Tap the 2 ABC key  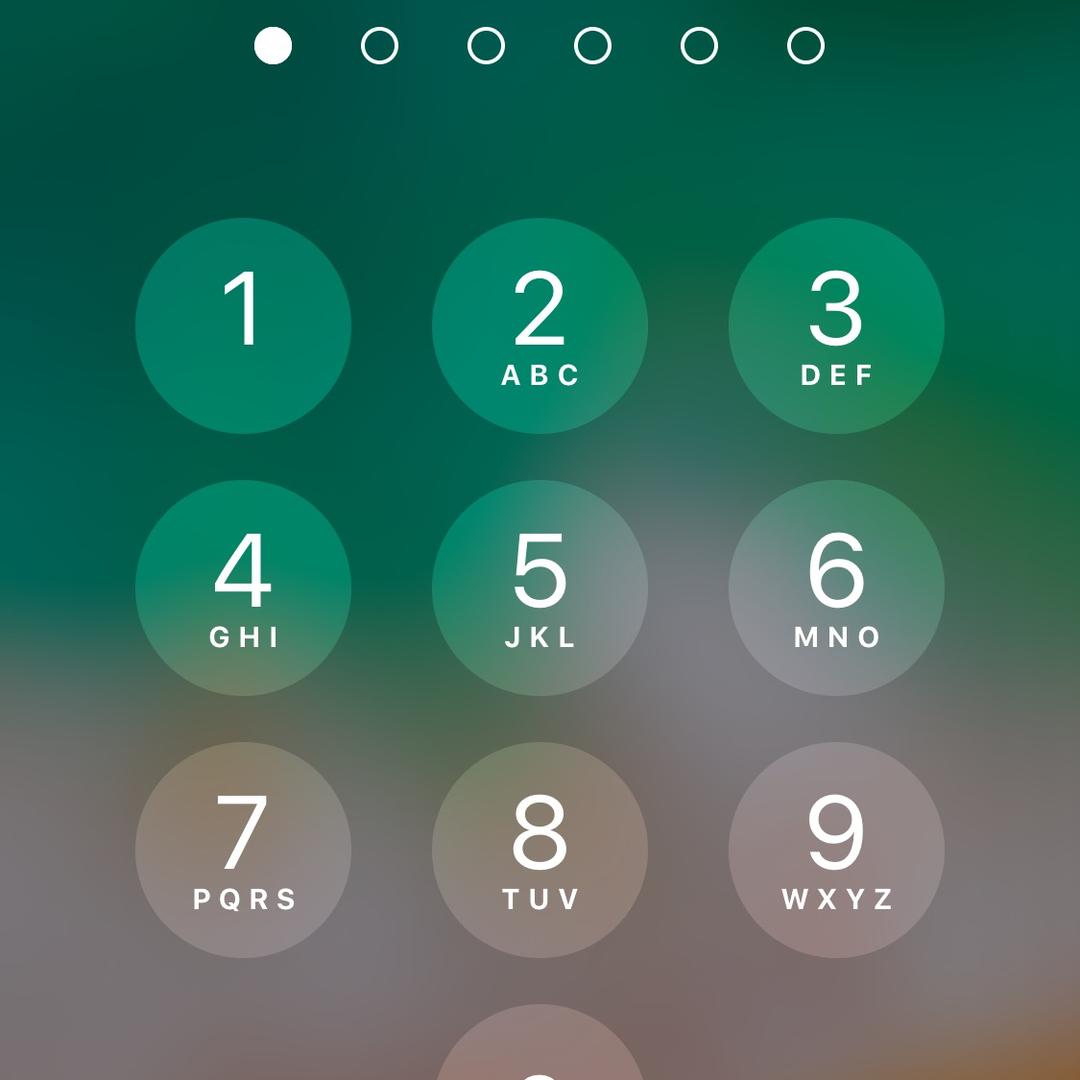coord(540,326)
